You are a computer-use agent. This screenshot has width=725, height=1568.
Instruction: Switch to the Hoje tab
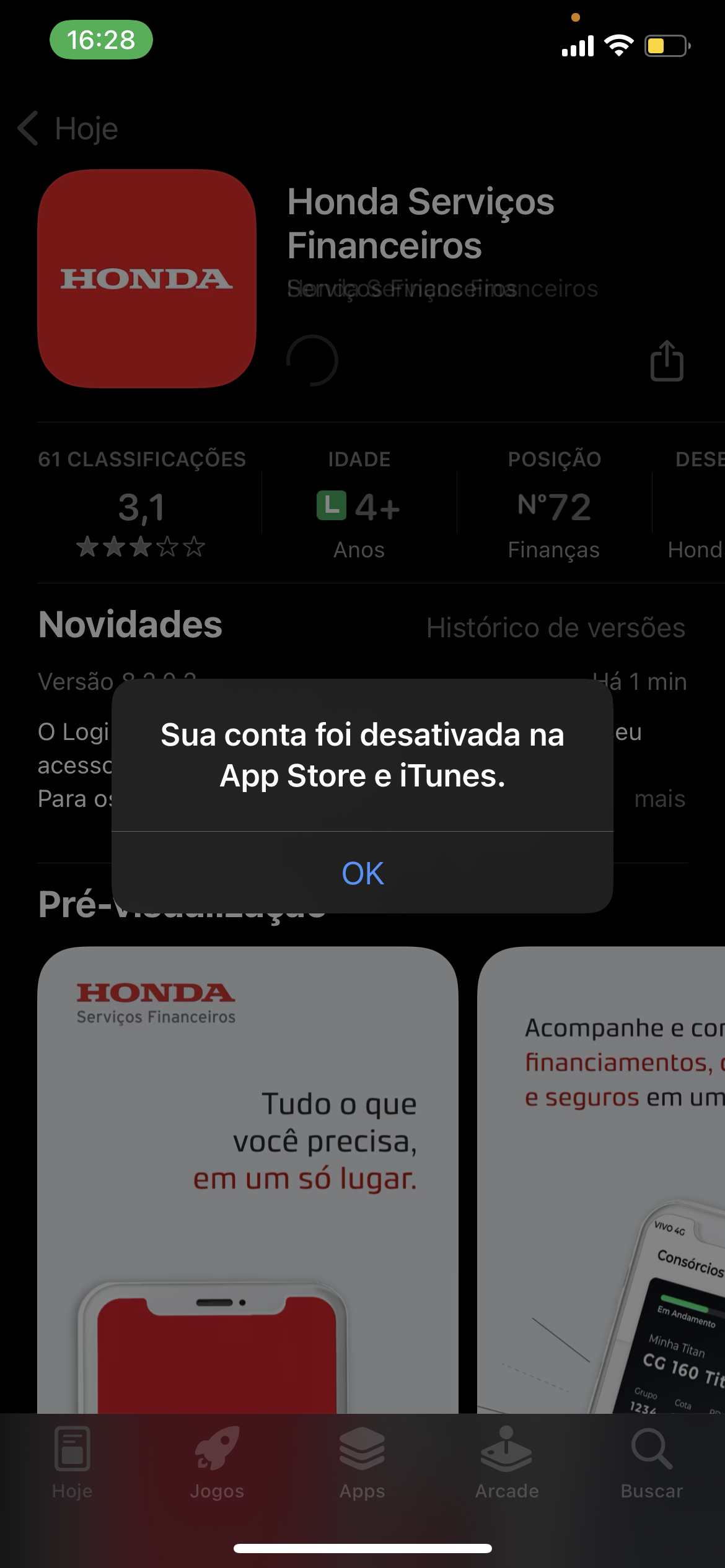72,1463
